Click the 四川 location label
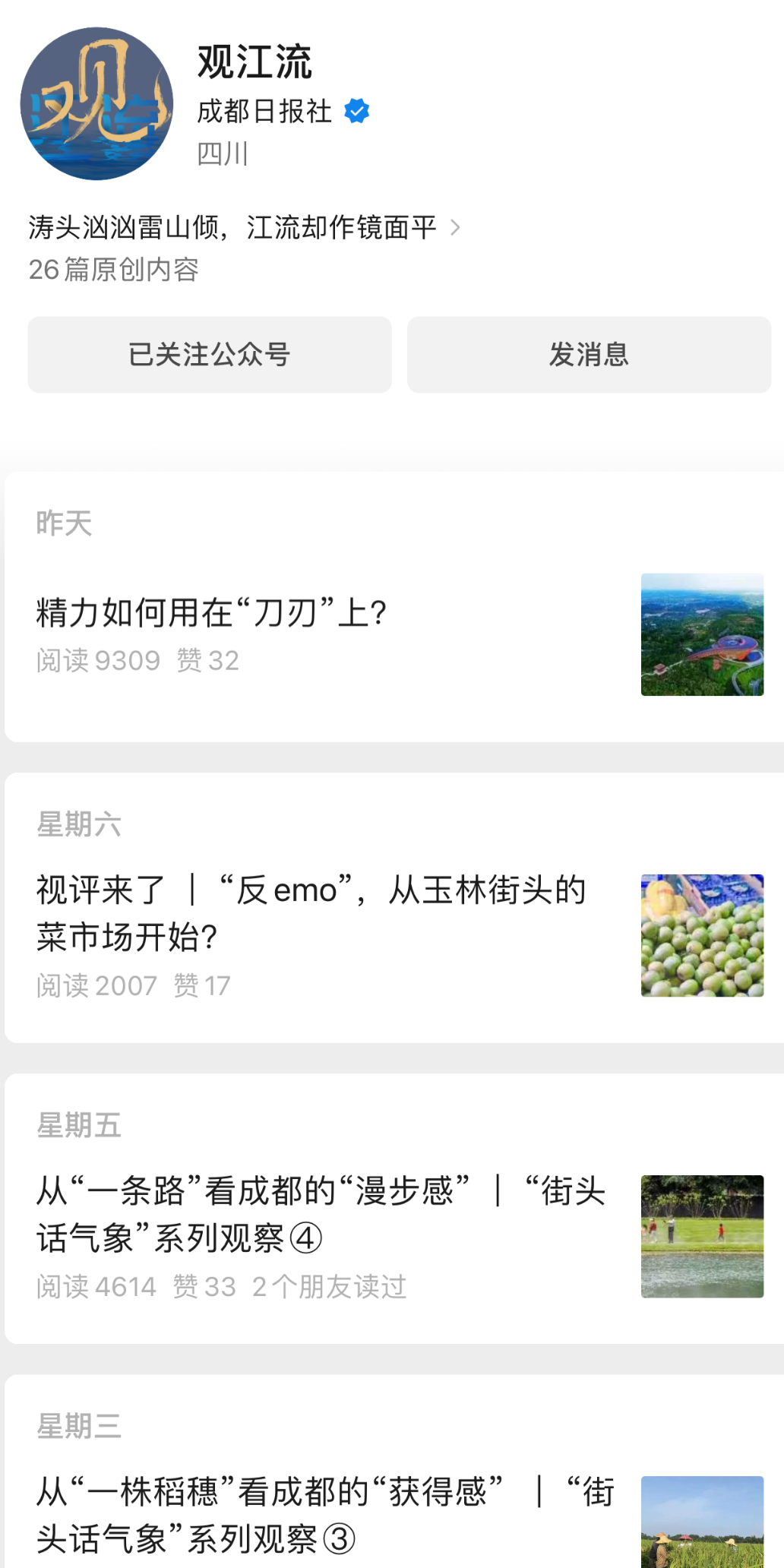 pos(224,155)
